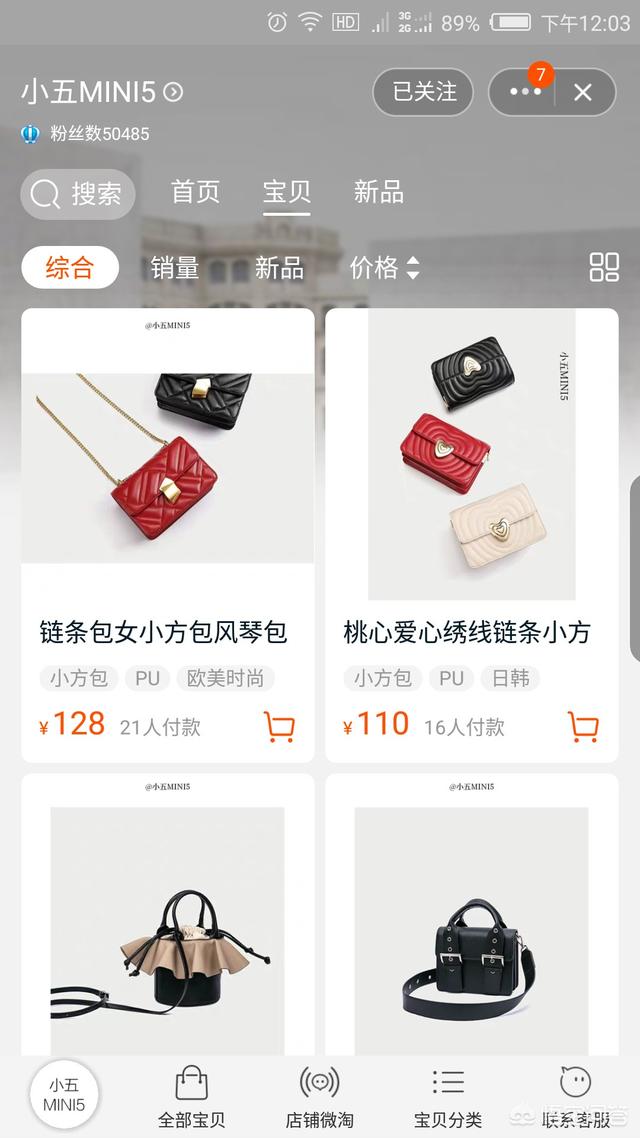Close the shop page with X
Screen dimensions: 640x1138
583,93
